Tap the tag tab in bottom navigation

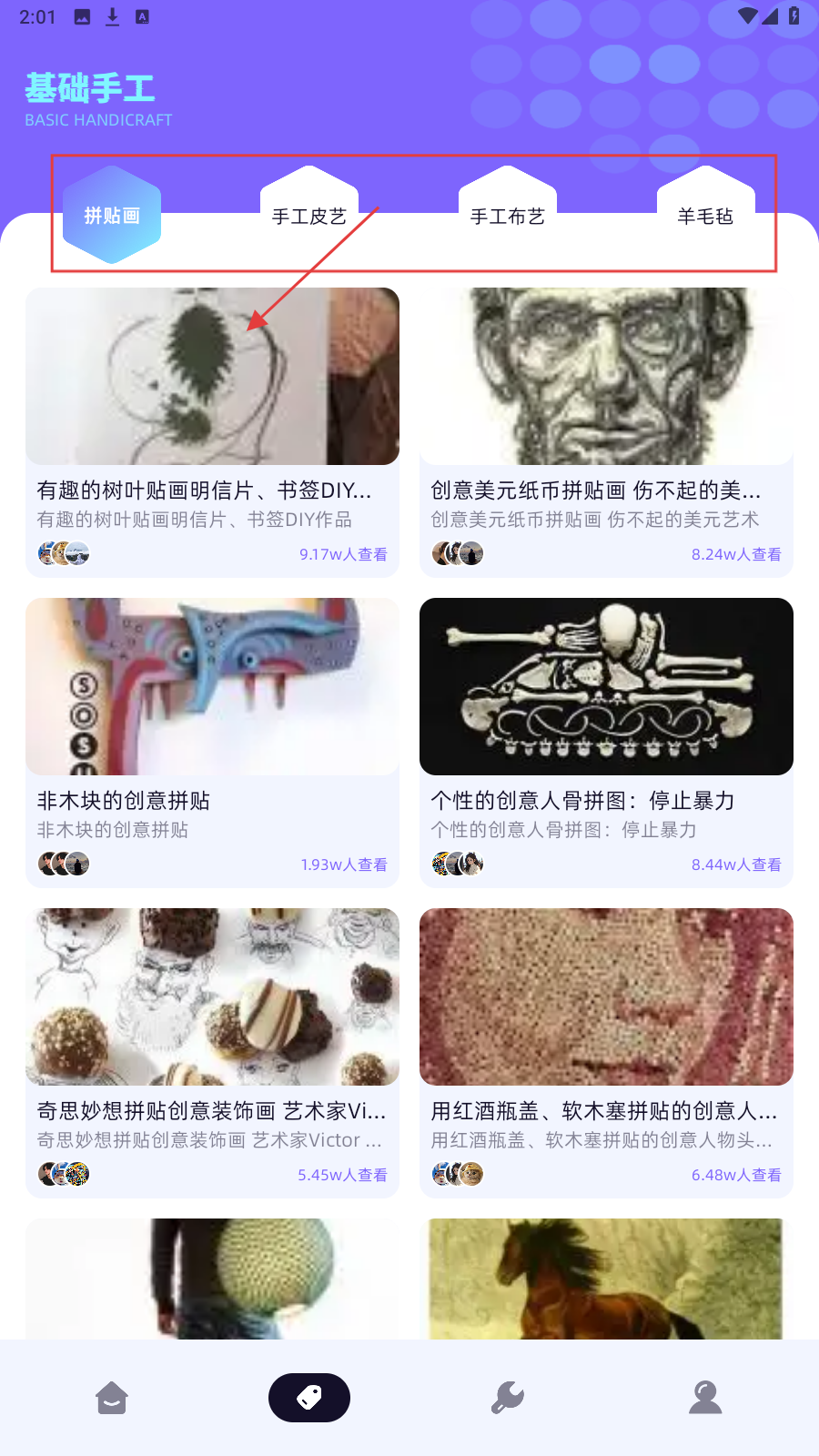point(309,1398)
